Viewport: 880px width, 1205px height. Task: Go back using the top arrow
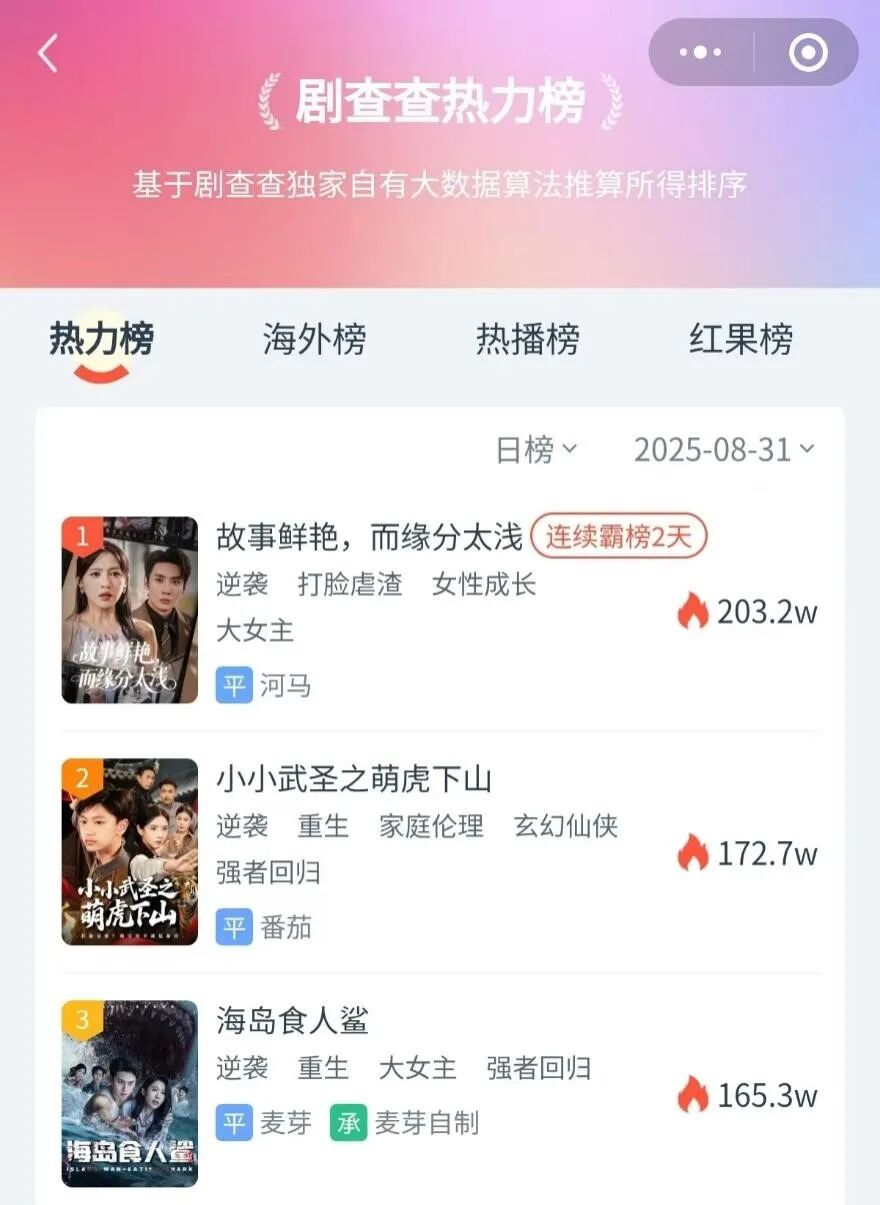[x=48, y=53]
